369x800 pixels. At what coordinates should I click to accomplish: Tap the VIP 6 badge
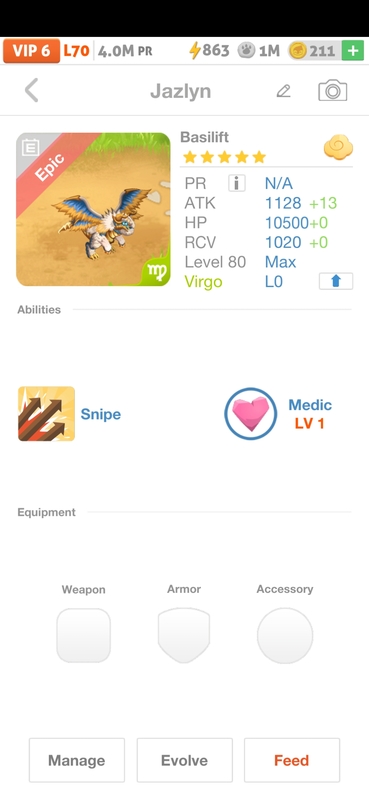click(x=31, y=51)
